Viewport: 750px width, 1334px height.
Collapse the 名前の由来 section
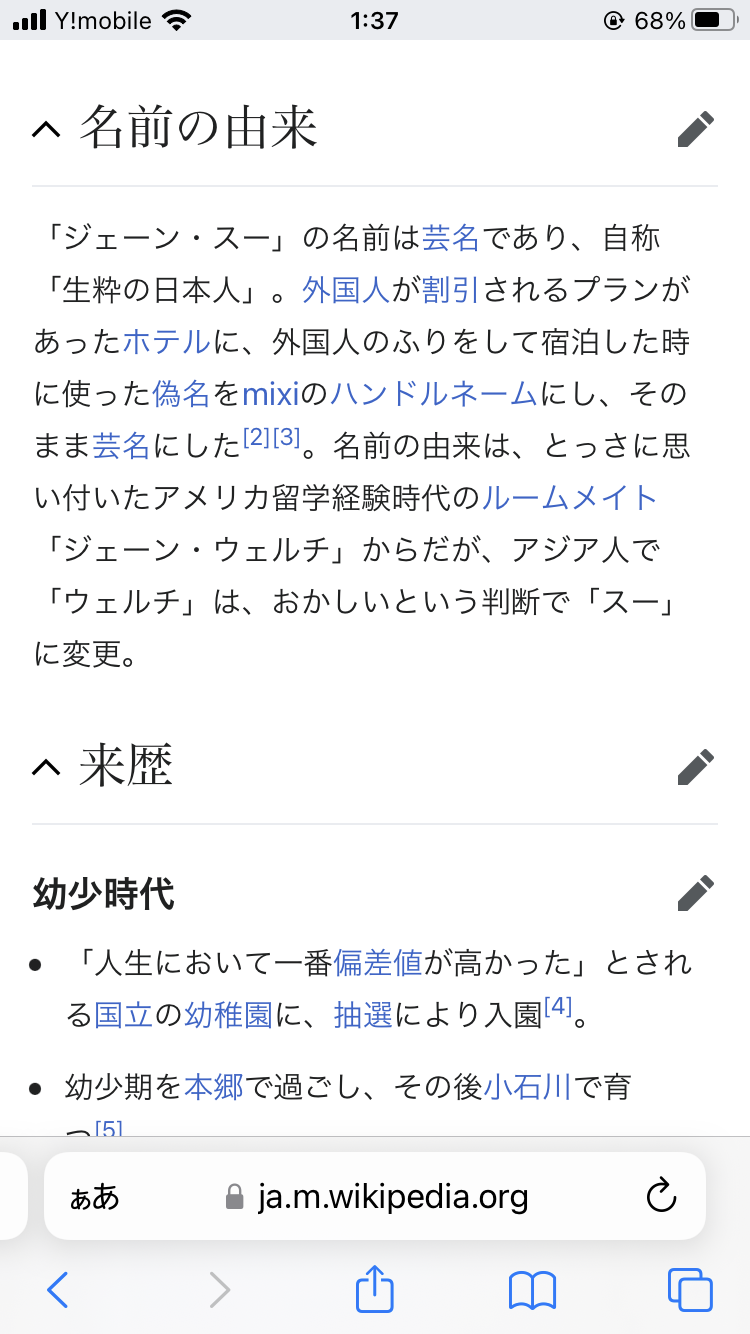tap(46, 129)
